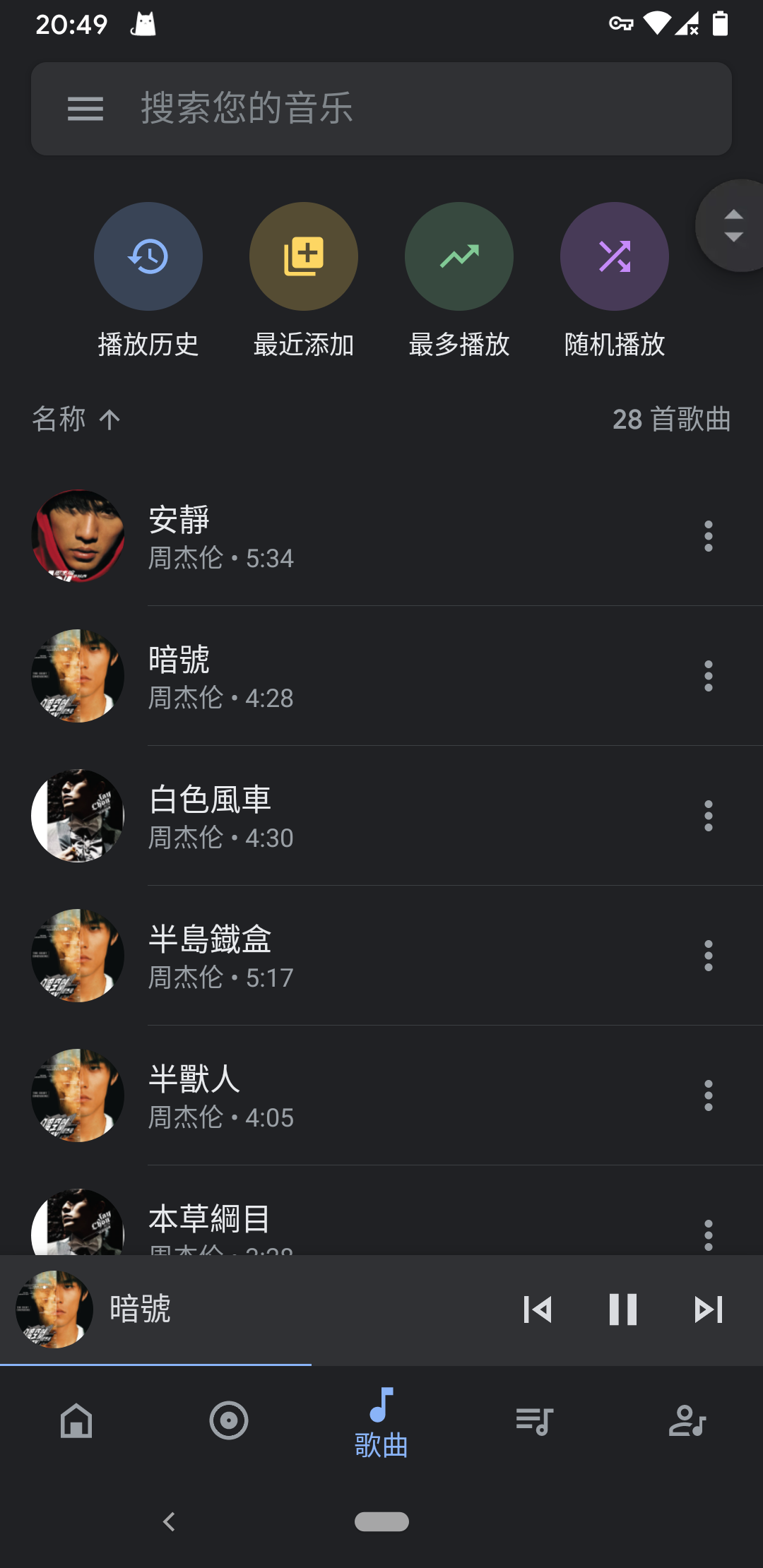Image resolution: width=763 pixels, height=1568 pixels.
Task: Open the hamburger drawer menu
Action: coord(85,109)
